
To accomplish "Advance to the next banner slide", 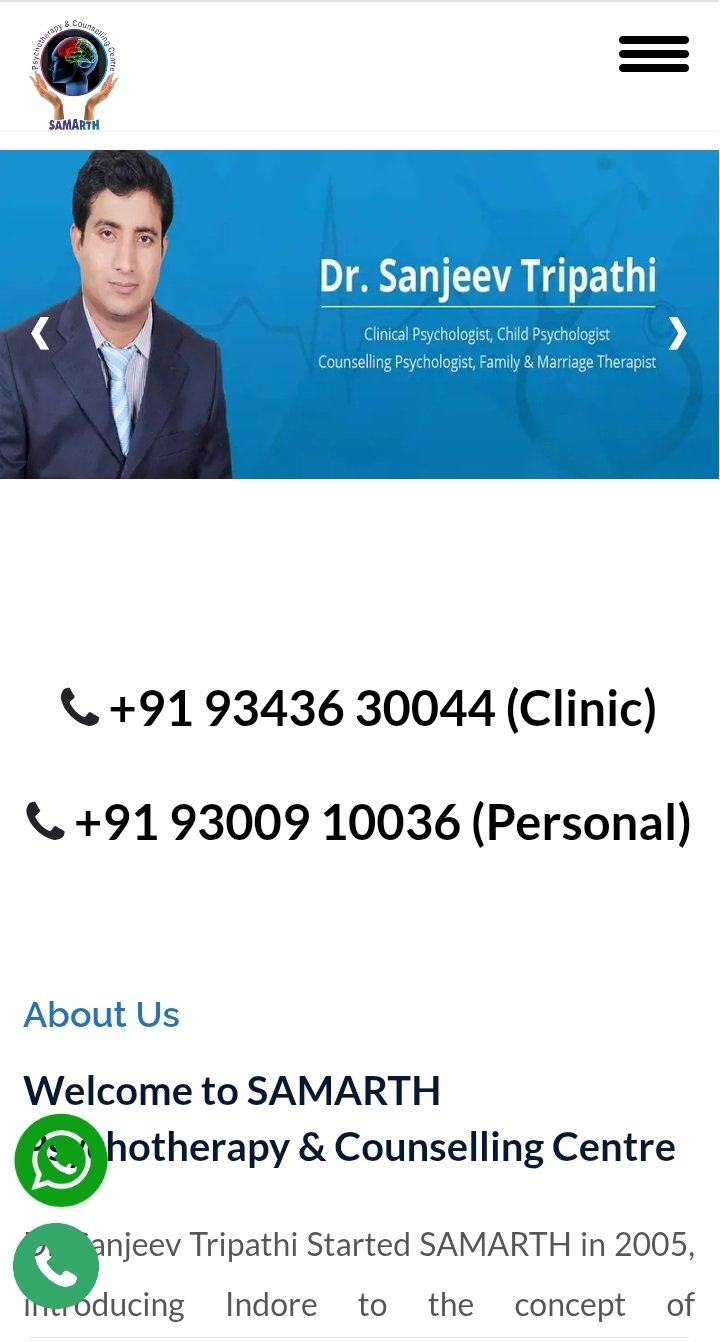I will 677,333.
